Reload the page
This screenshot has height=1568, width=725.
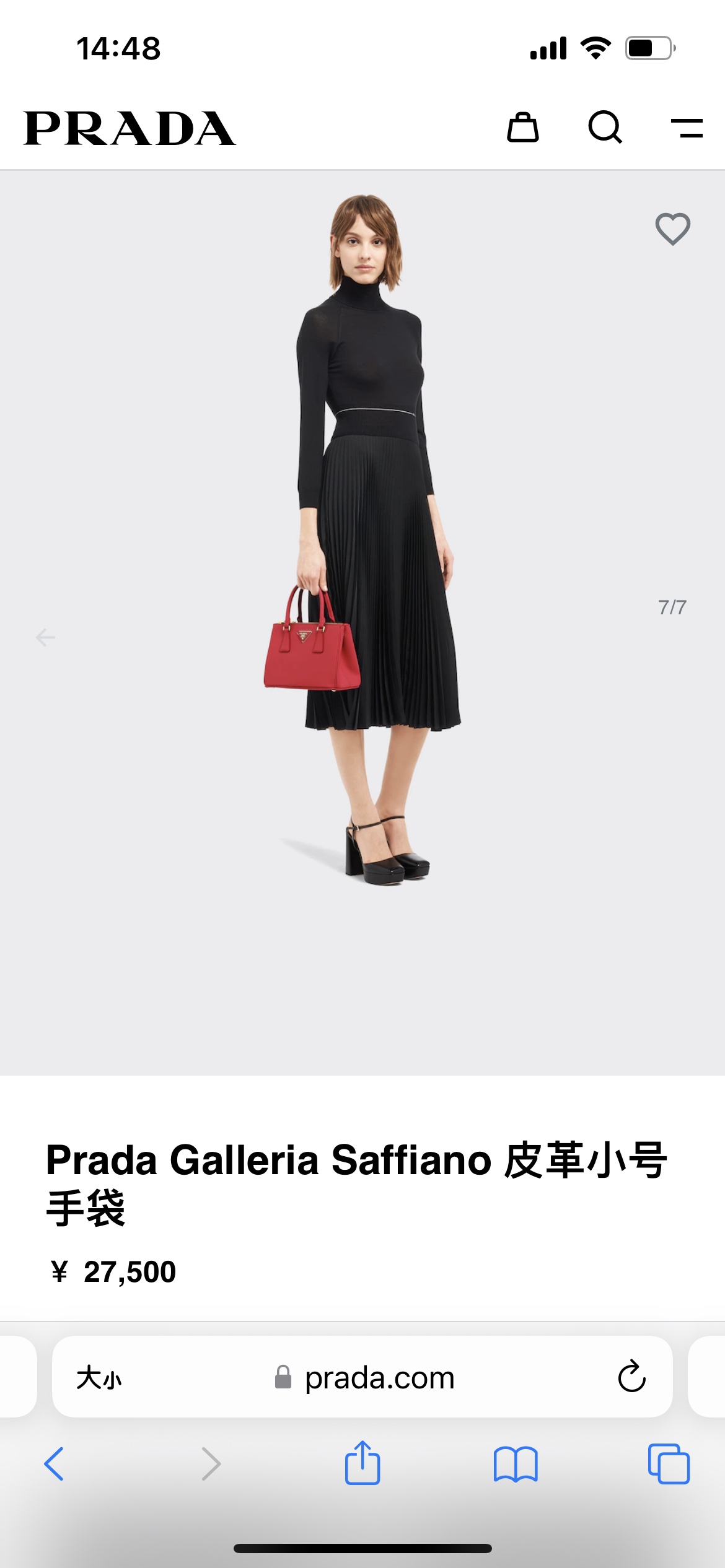(x=631, y=1377)
